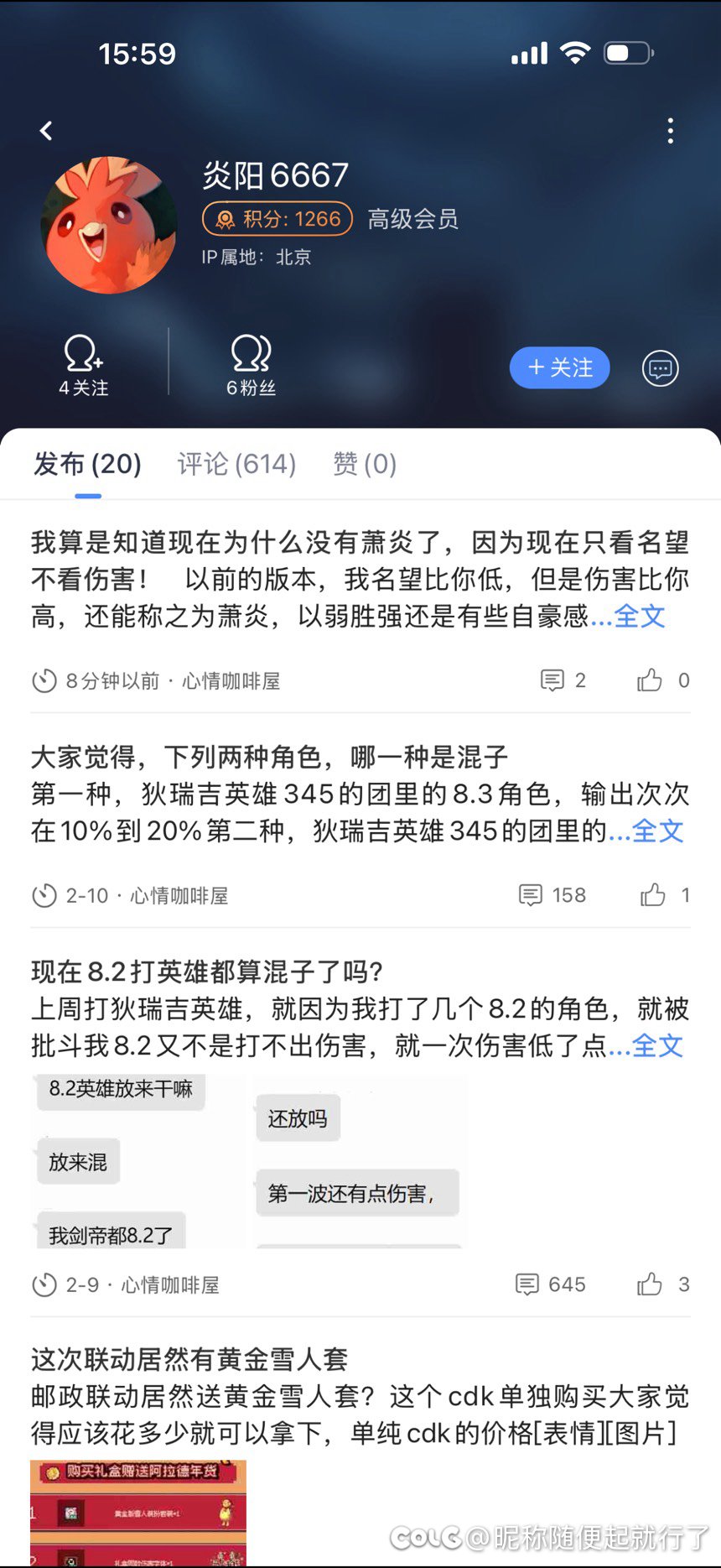The height and width of the screenshot is (1568, 721).
Task: Send a private message to this user
Action: pyautogui.click(x=660, y=368)
